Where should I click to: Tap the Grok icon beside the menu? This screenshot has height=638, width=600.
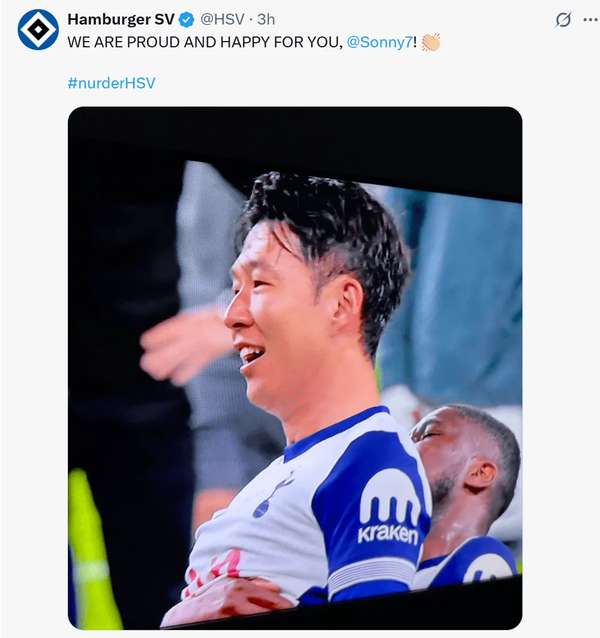click(563, 20)
